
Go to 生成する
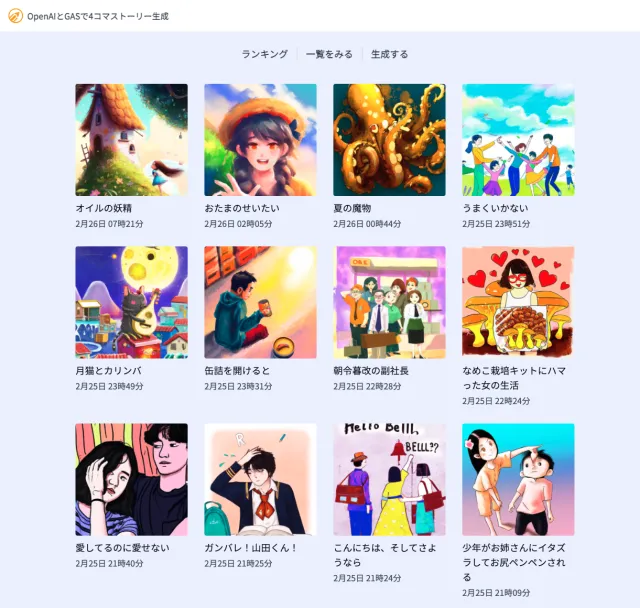(389, 54)
